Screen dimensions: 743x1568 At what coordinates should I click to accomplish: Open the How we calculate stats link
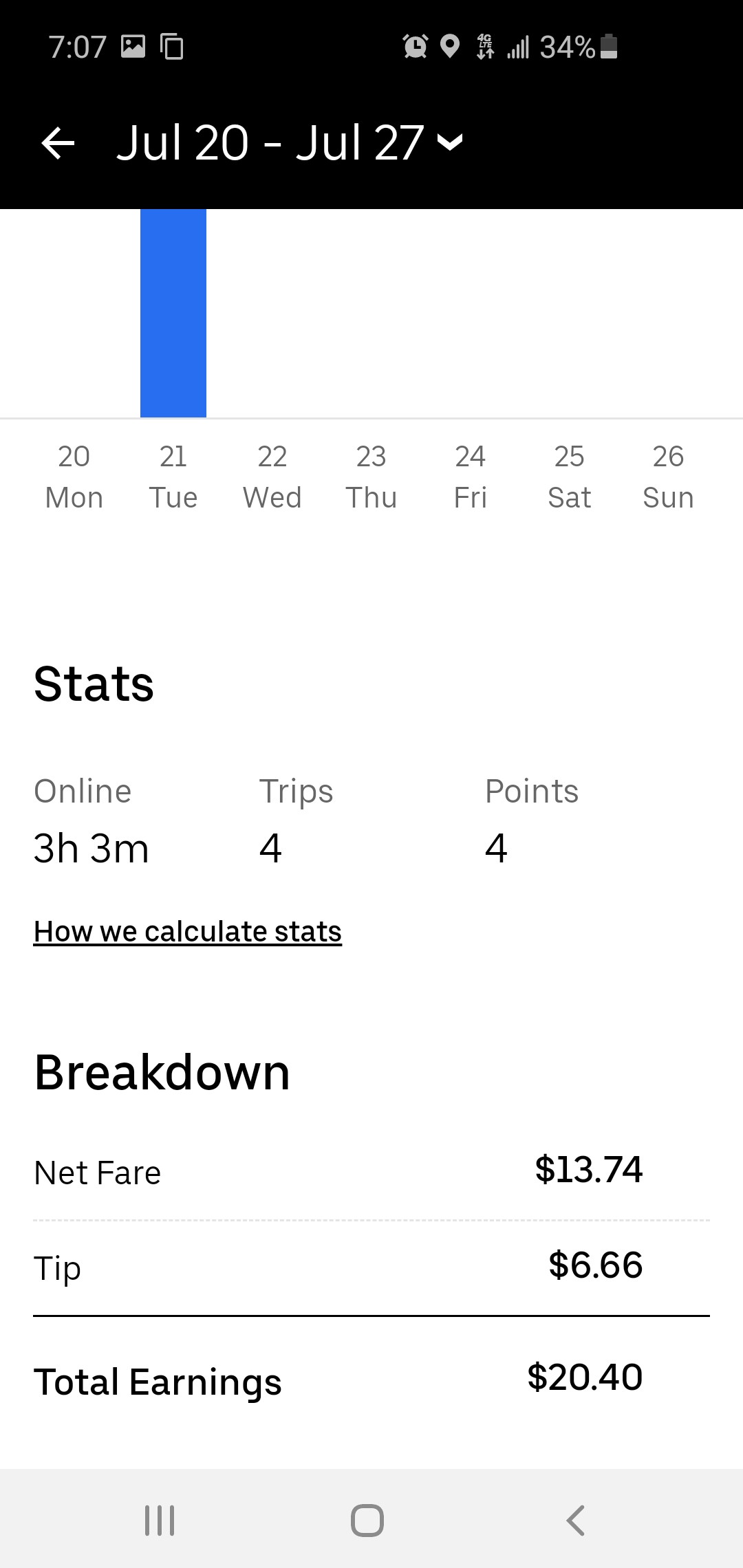[188, 932]
